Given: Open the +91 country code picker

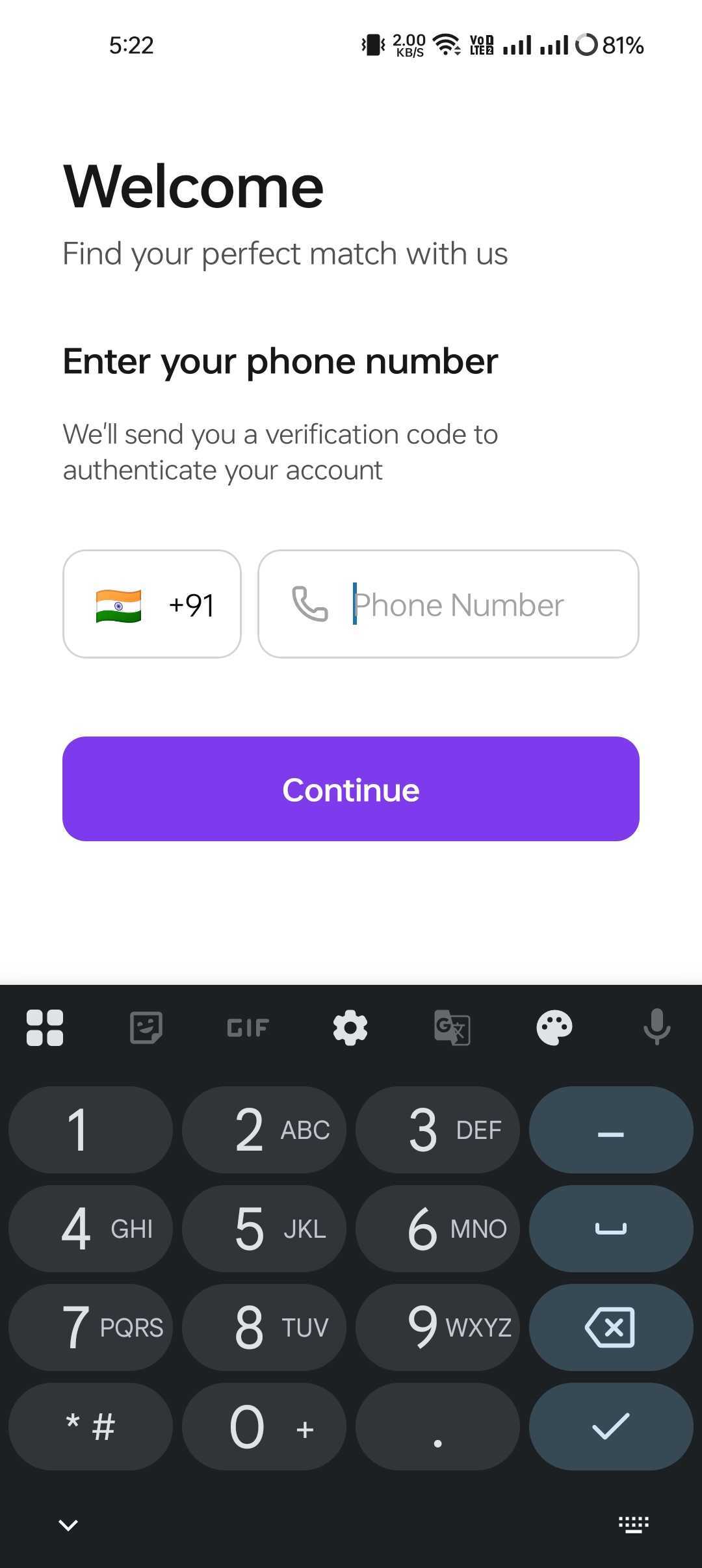Looking at the screenshot, I should [152, 604].
